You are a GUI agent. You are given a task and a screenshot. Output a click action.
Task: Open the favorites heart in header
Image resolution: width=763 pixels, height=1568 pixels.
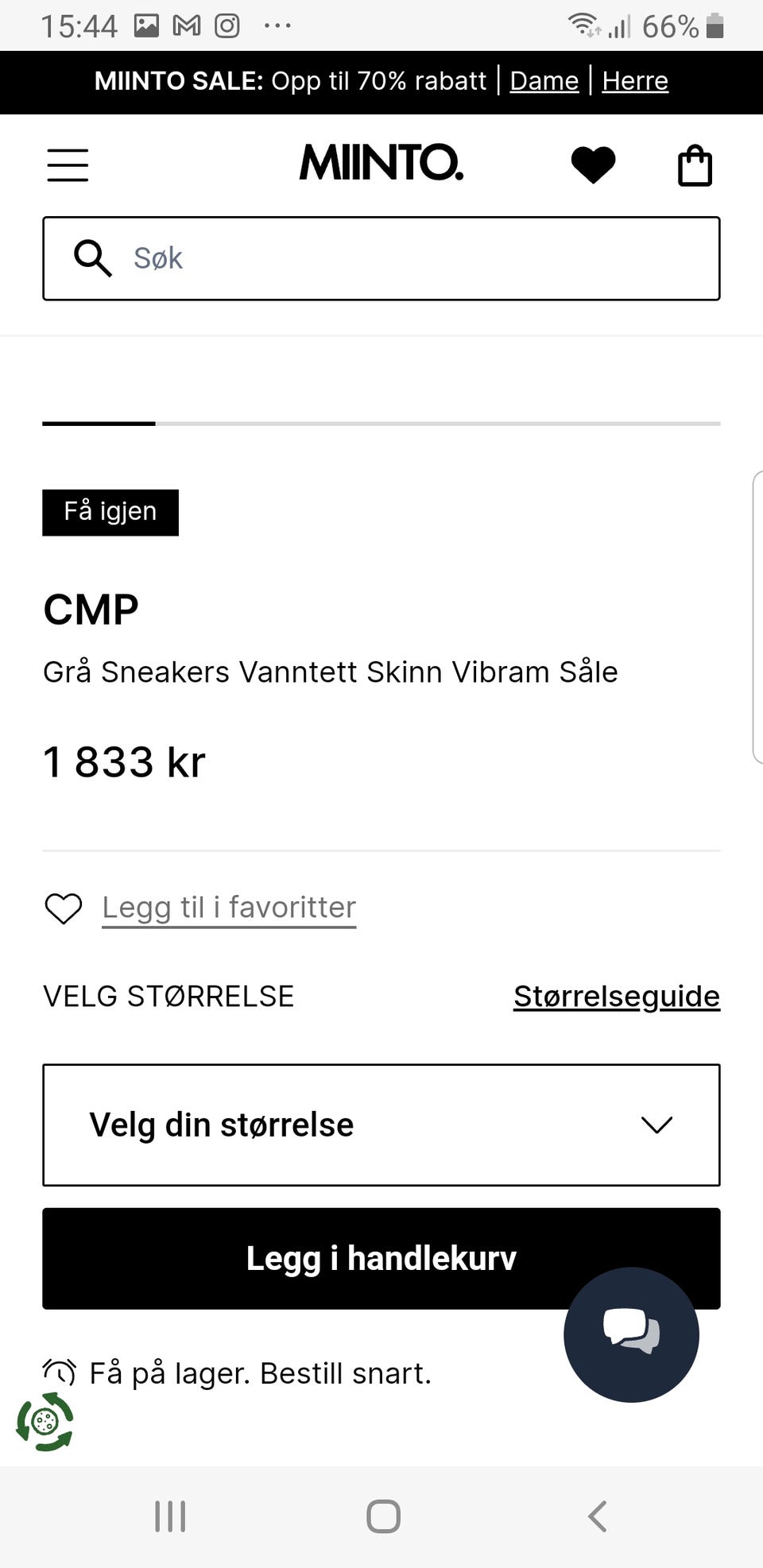(593, 165)
